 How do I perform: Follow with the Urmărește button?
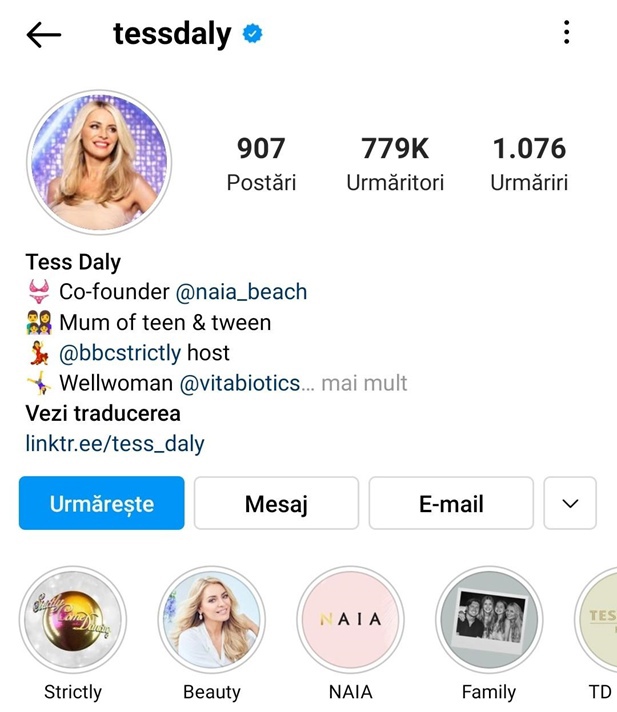(x=102, y=503)
